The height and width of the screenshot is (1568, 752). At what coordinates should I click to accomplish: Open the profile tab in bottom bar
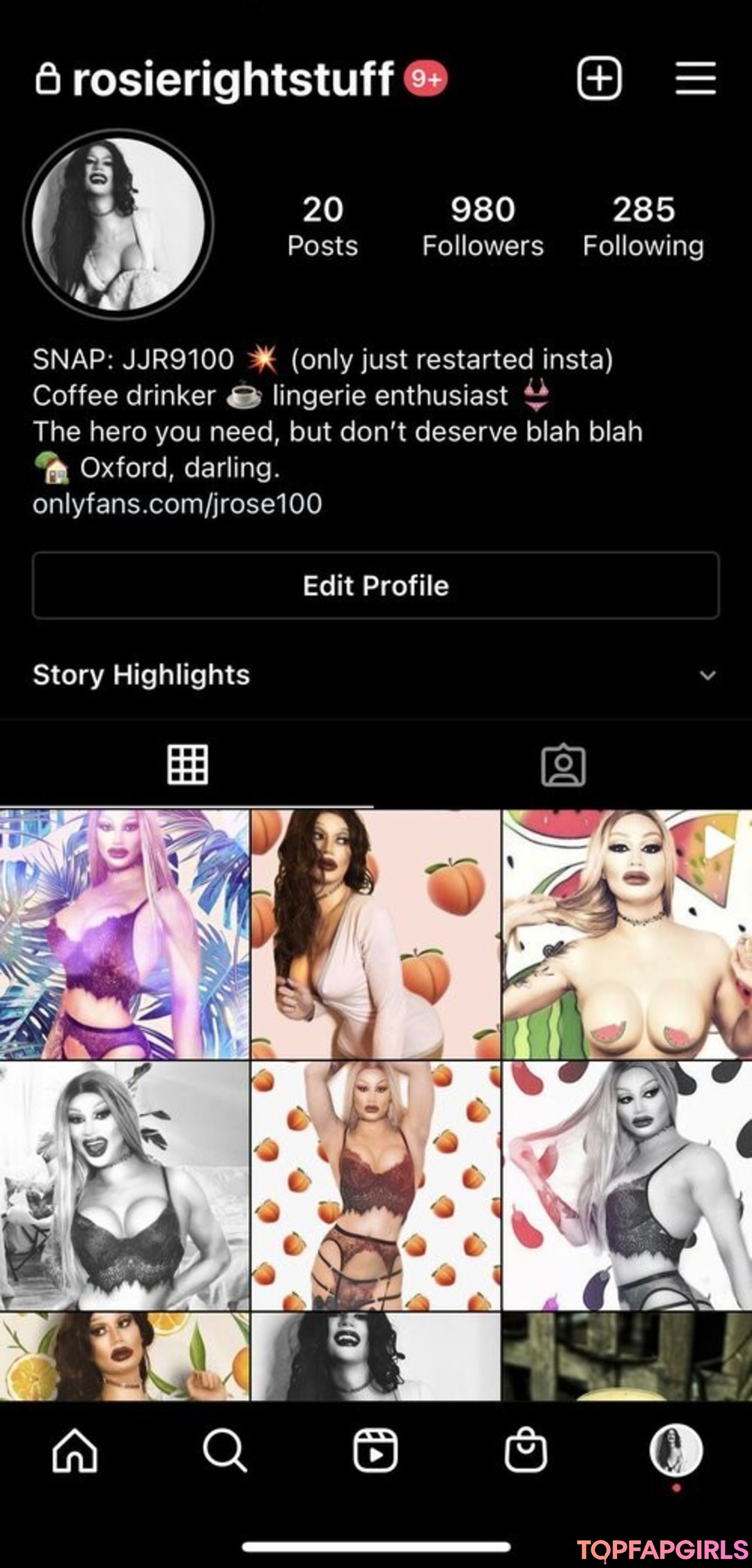tap(675, 1450)
